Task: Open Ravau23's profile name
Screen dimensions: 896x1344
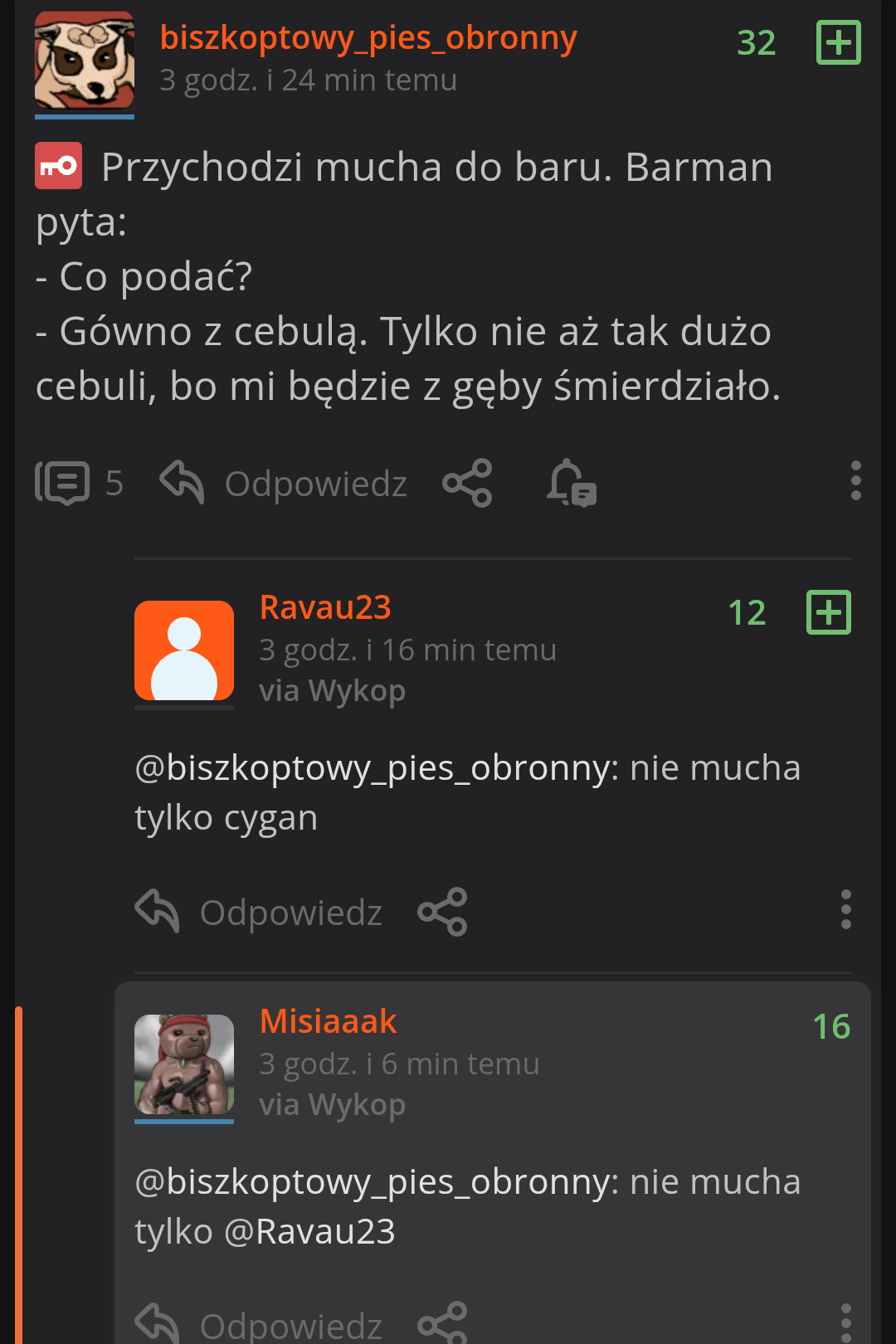Action: pyautogui.click(x=325, y=607)
